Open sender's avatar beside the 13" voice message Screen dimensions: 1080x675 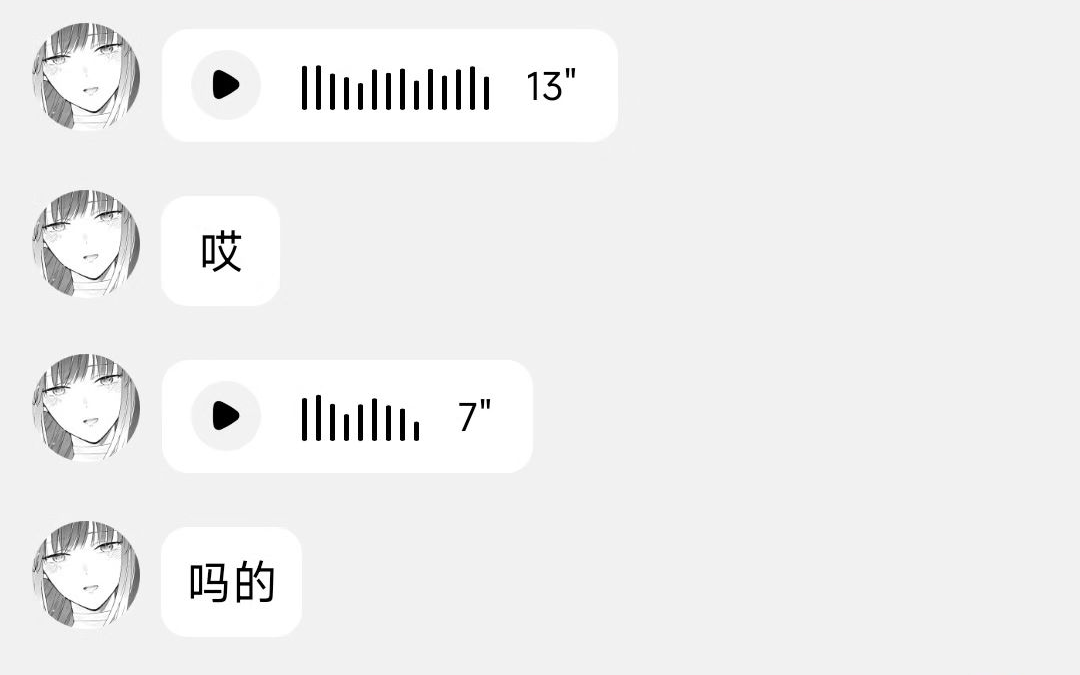point(86,77)
